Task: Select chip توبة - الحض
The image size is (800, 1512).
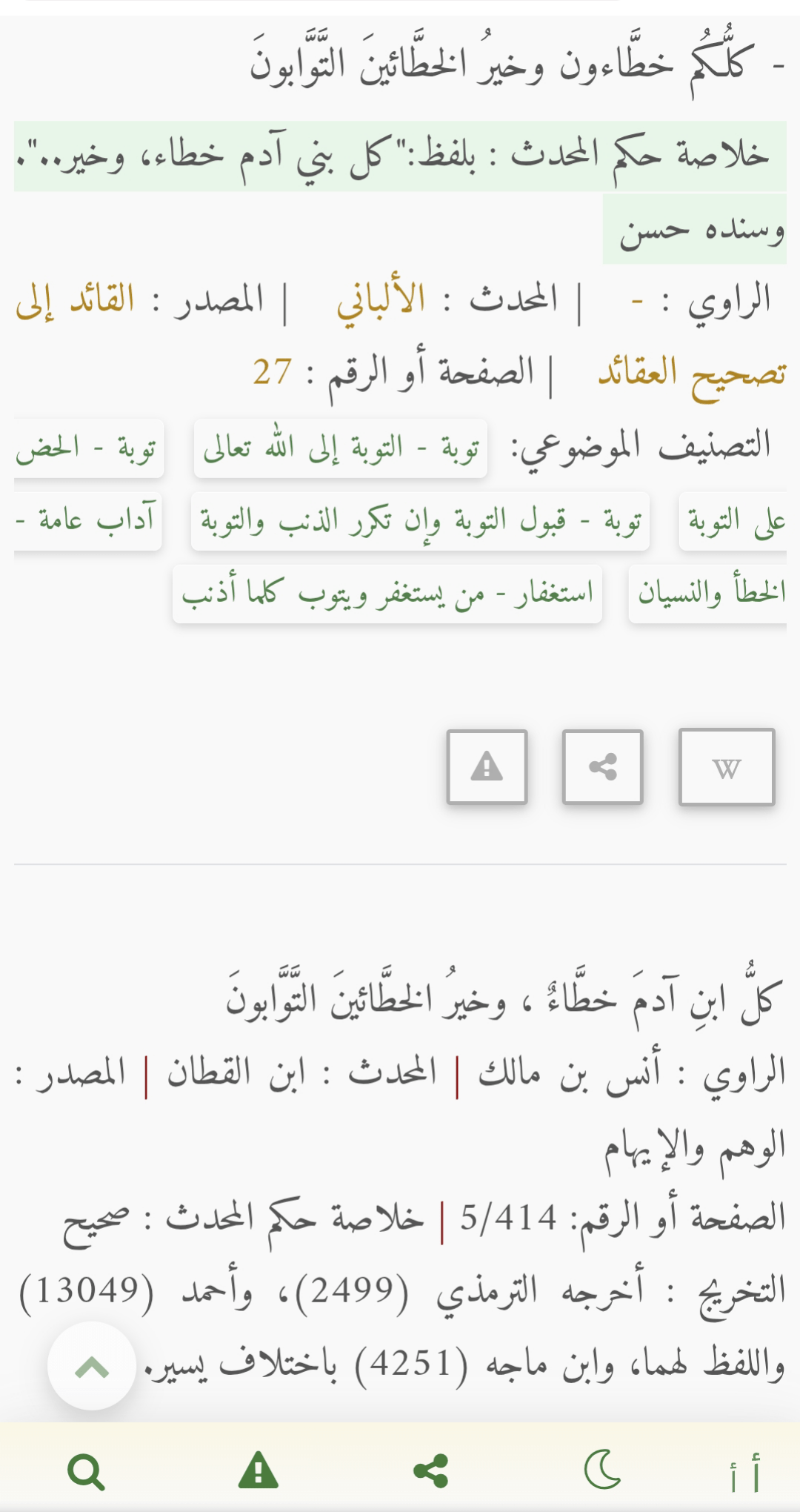Action: [x=87, y=448]
